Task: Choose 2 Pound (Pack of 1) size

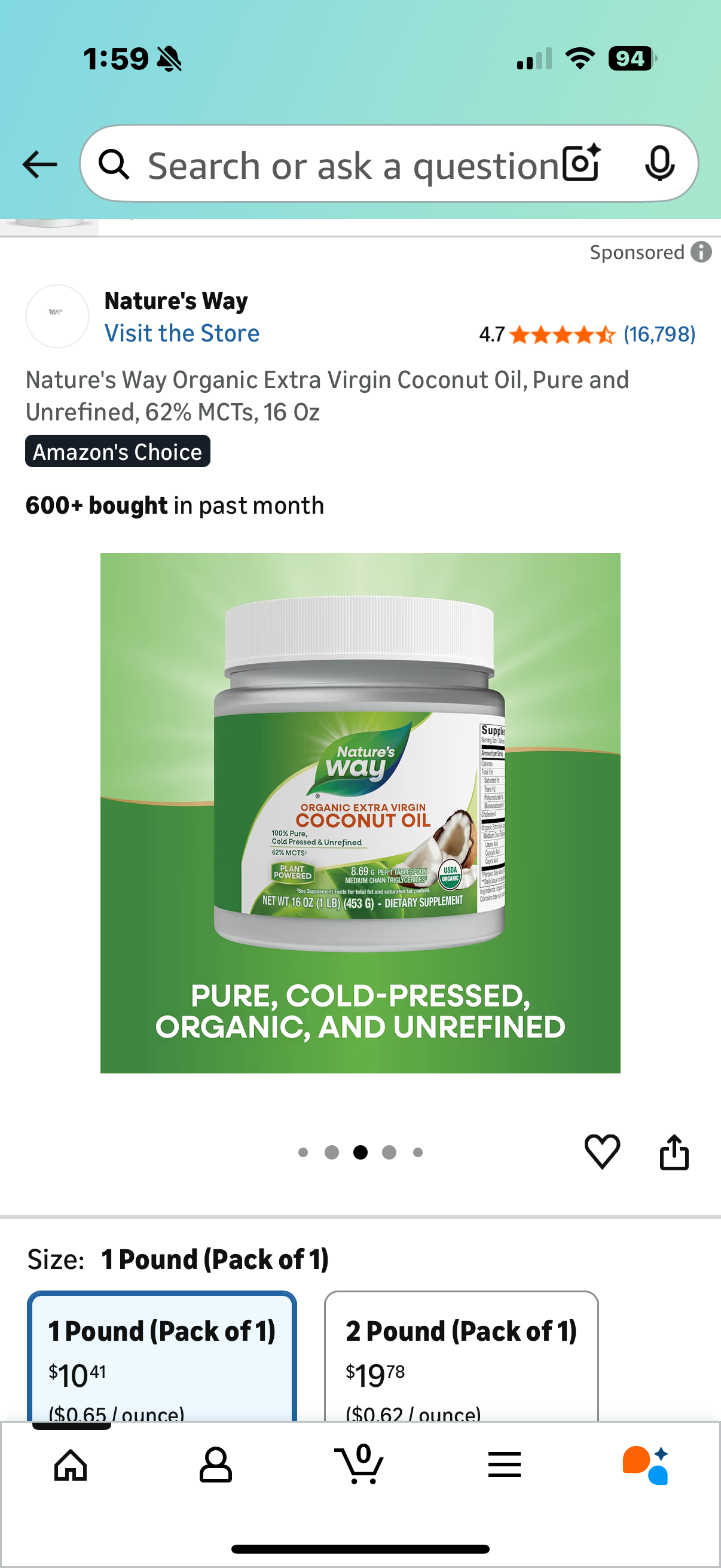Action: (x=461, y=1357)
